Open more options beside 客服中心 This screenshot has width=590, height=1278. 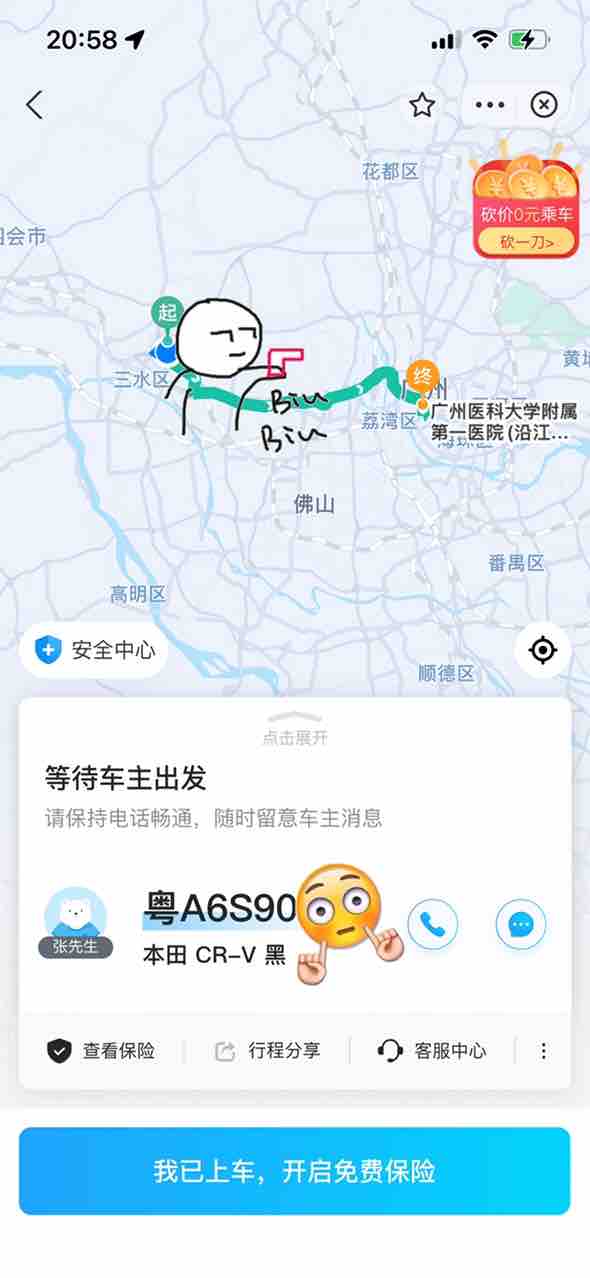544,1051
